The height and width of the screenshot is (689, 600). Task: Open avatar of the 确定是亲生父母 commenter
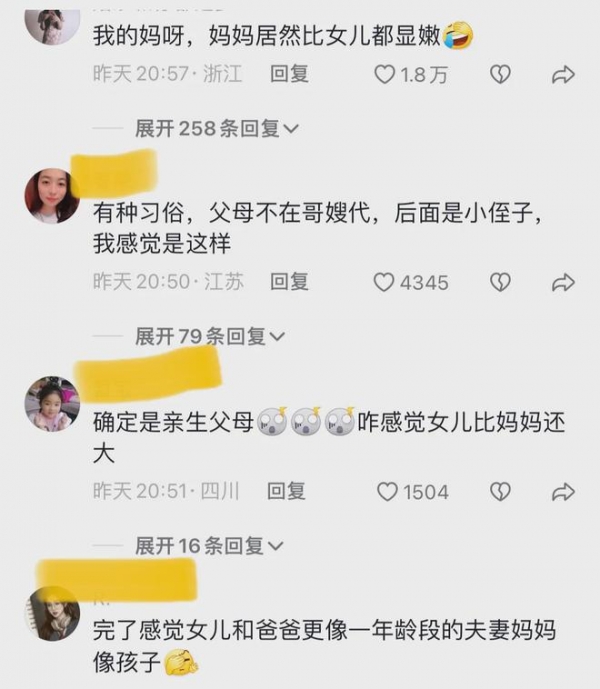point(52,404)
